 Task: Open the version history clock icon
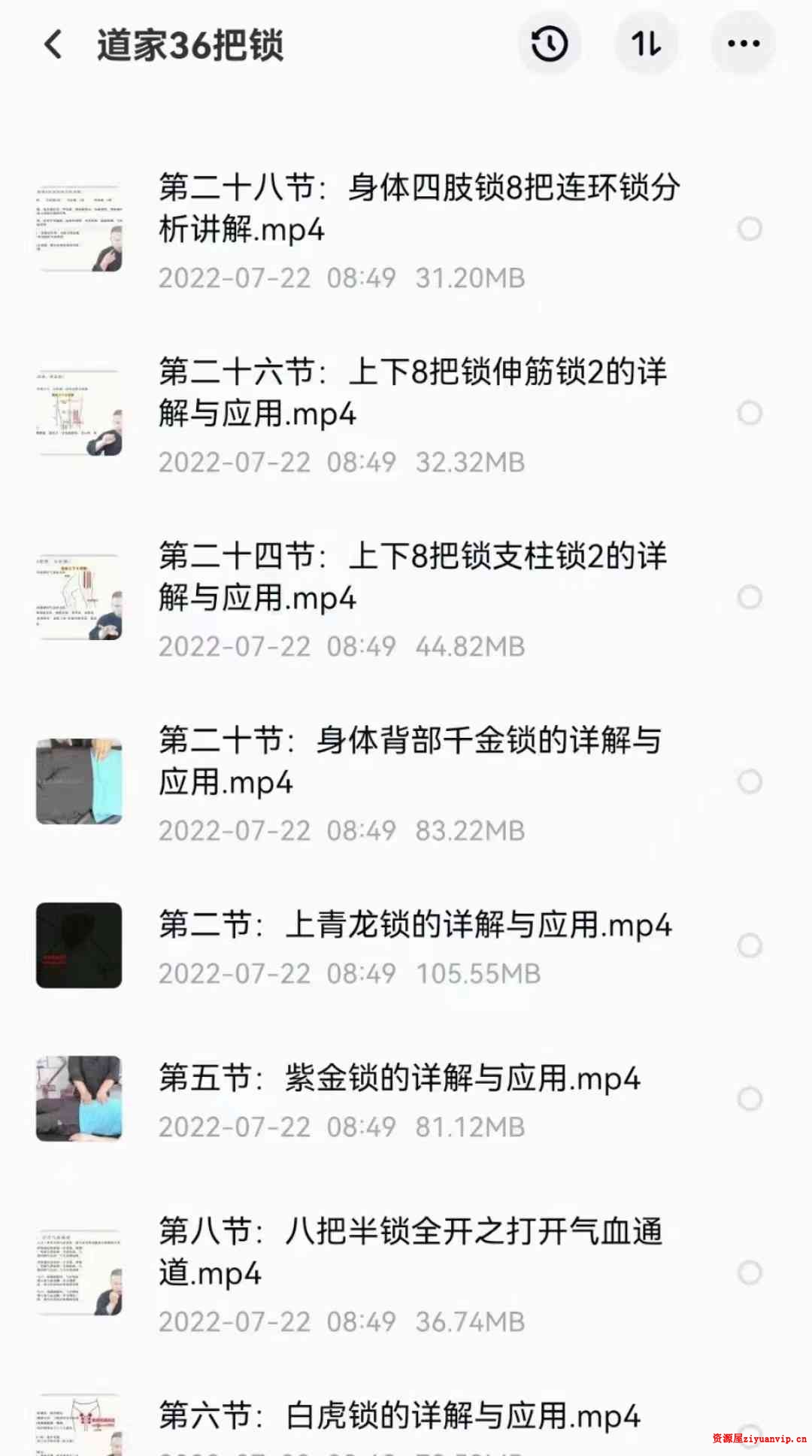548,43
